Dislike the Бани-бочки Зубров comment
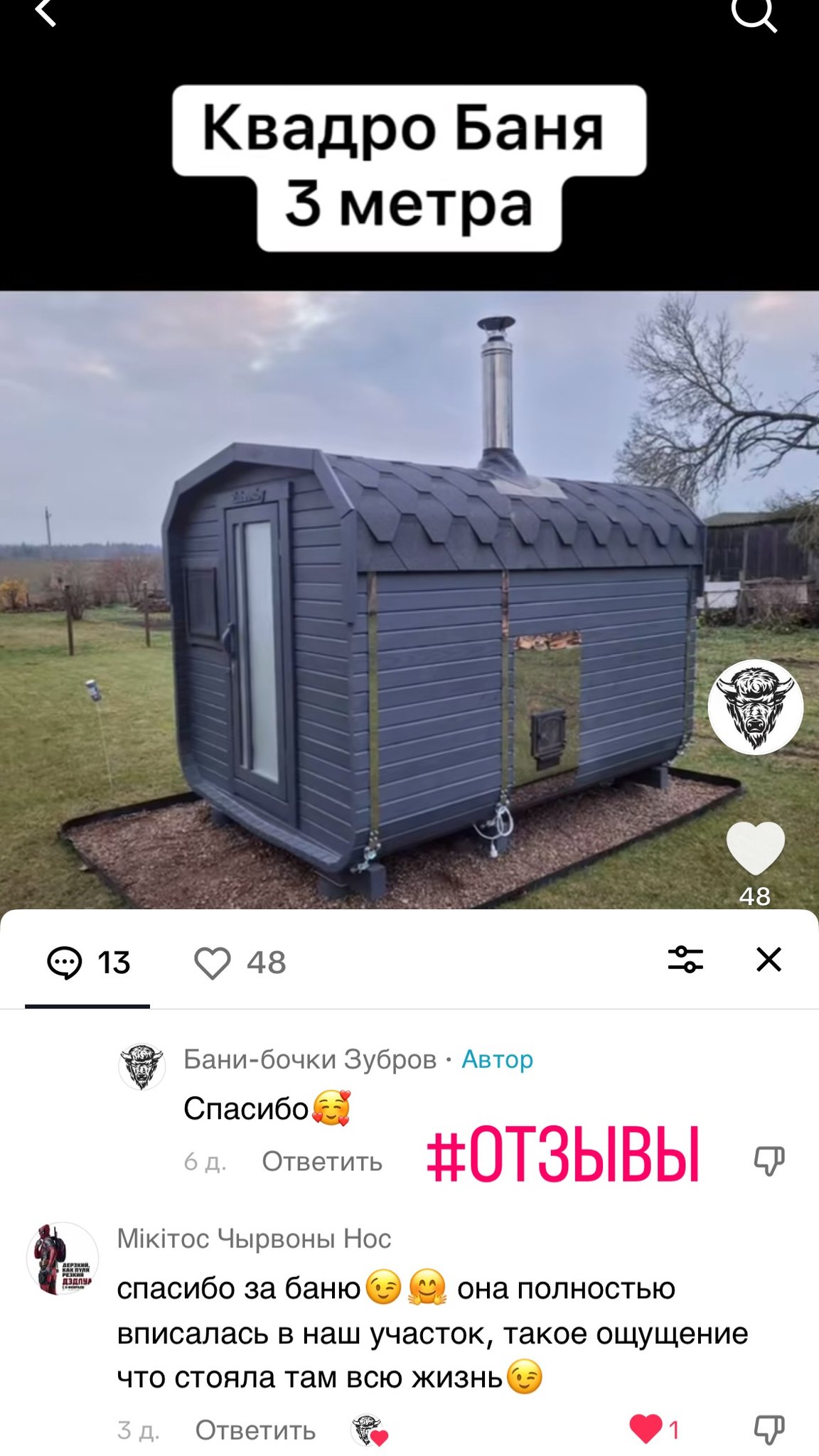The width and height of the screenshot is (819, 1456). (769, 1161)
